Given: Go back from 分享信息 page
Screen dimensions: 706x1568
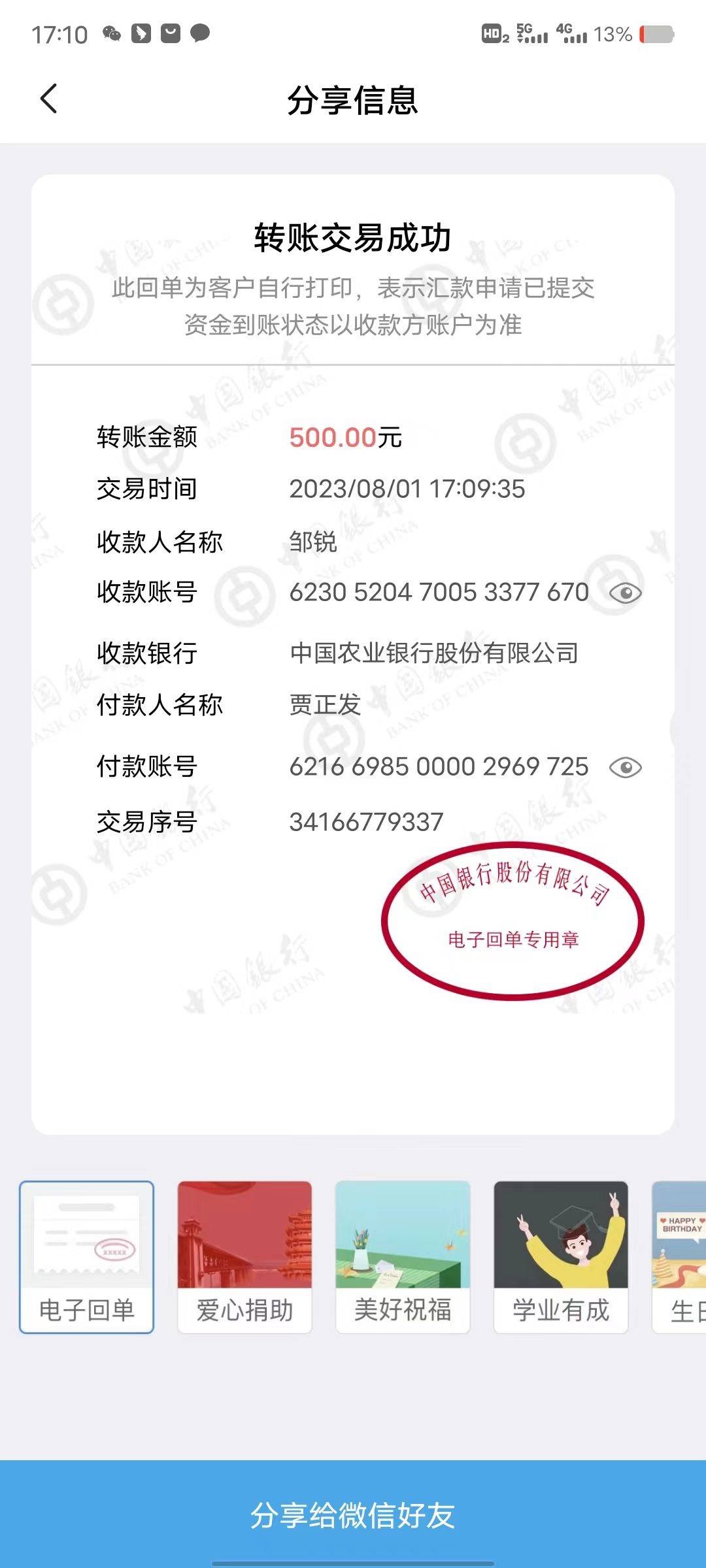Looking at the screenshot, I should pos(49,99).
